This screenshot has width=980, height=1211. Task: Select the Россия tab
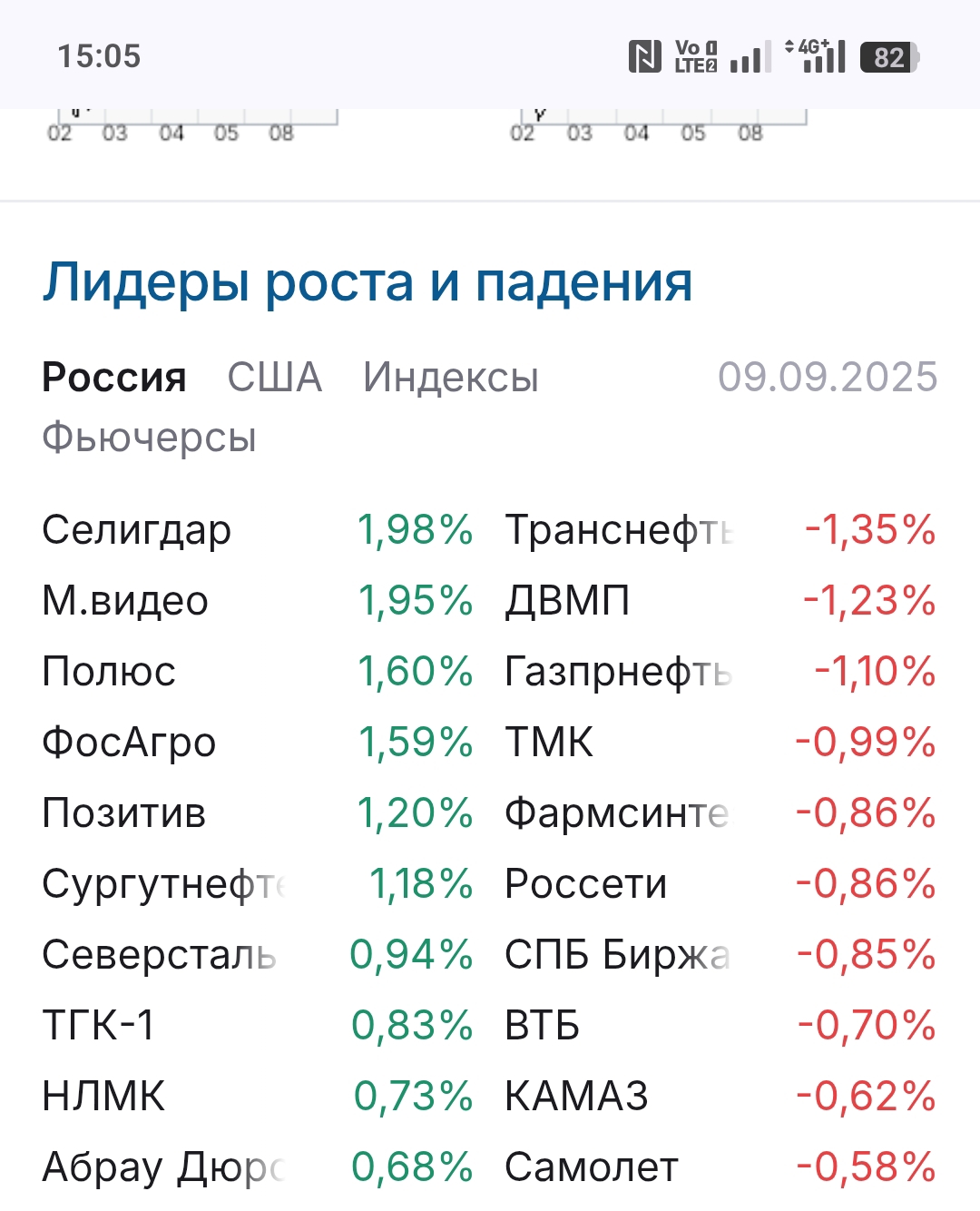click(x=114, y=377)
